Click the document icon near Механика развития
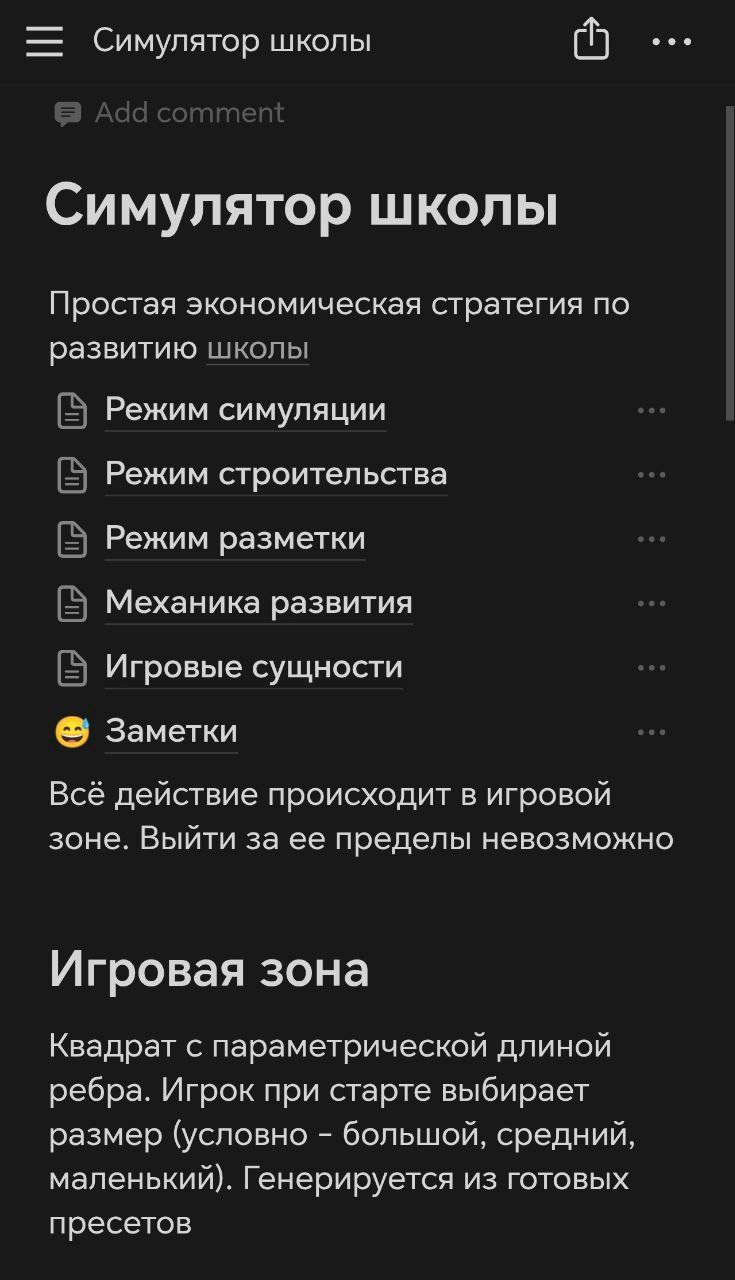 pos(71,602)
